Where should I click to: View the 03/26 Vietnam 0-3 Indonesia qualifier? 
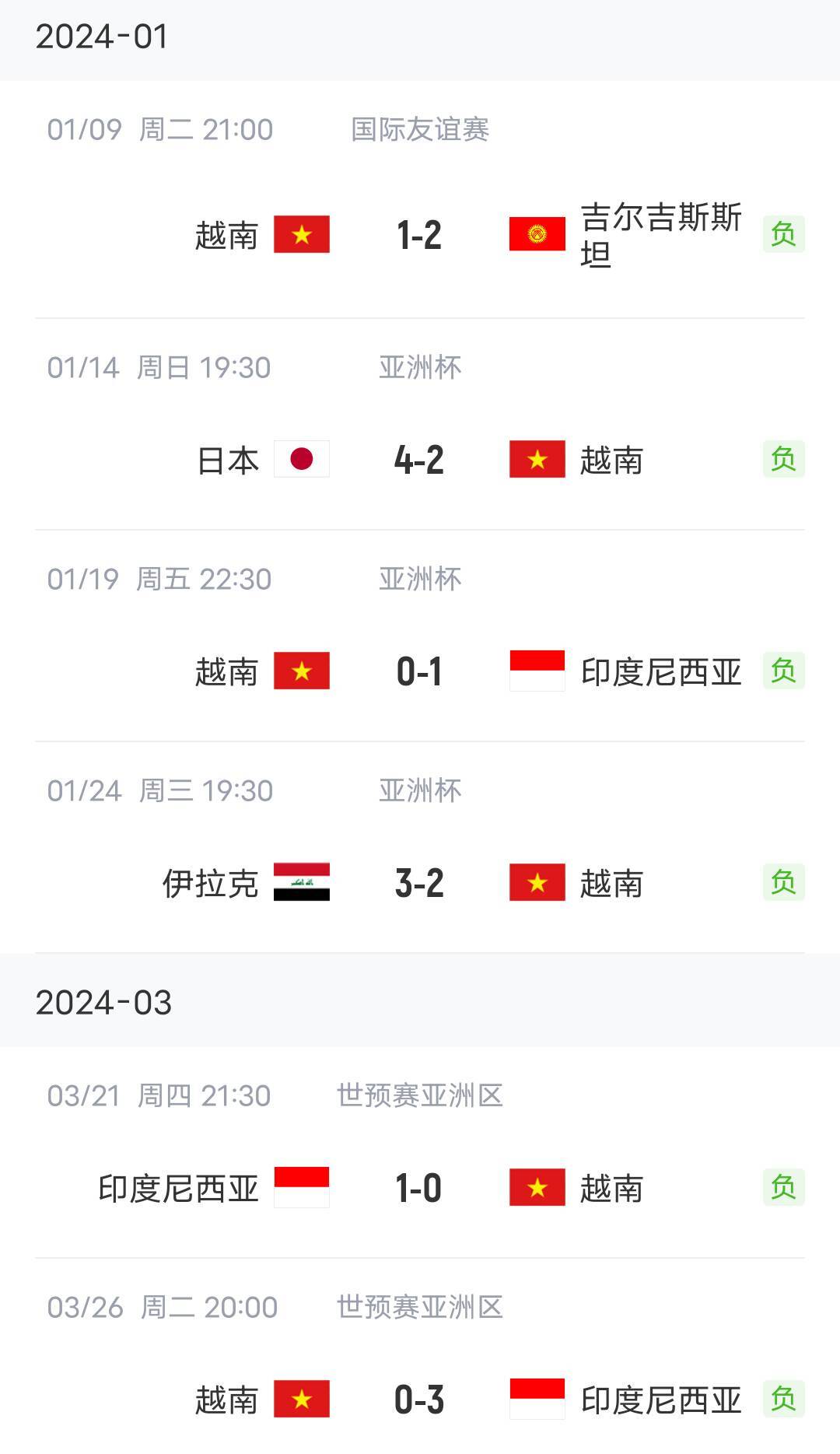pyautogui.click(x=419, y=1400)
